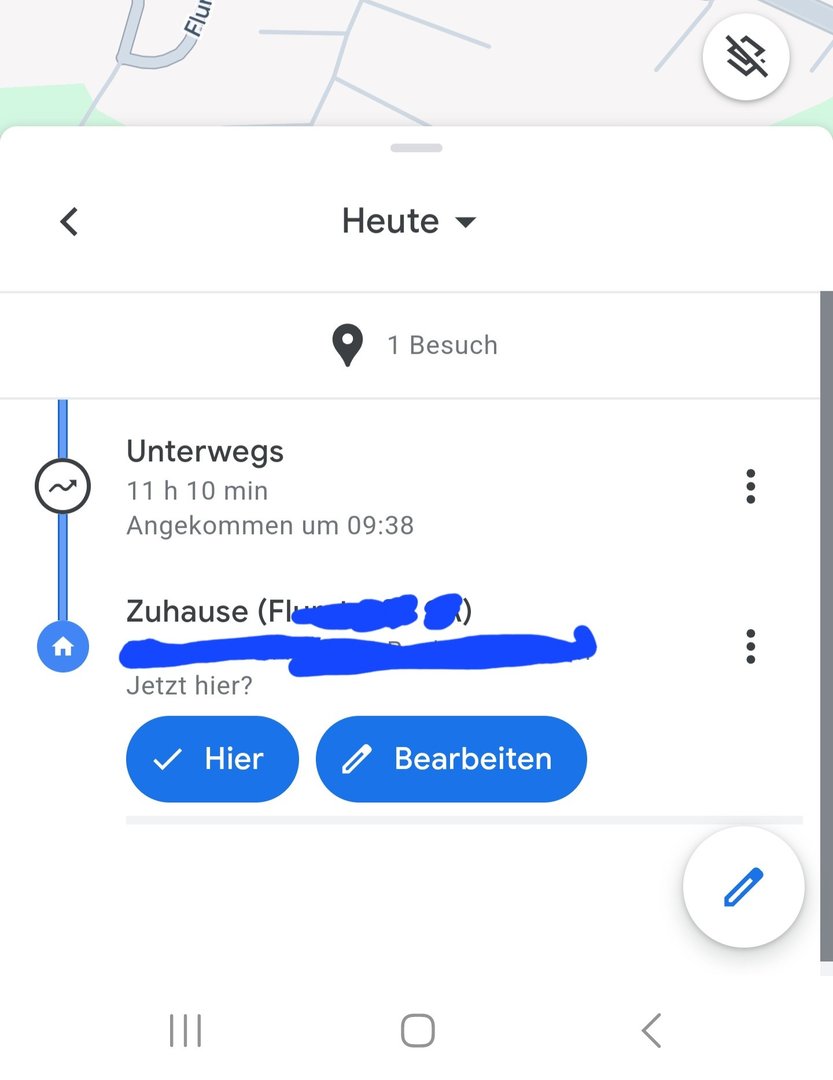
Task: Go back with the top-left arrow
Action: (68, 221)
